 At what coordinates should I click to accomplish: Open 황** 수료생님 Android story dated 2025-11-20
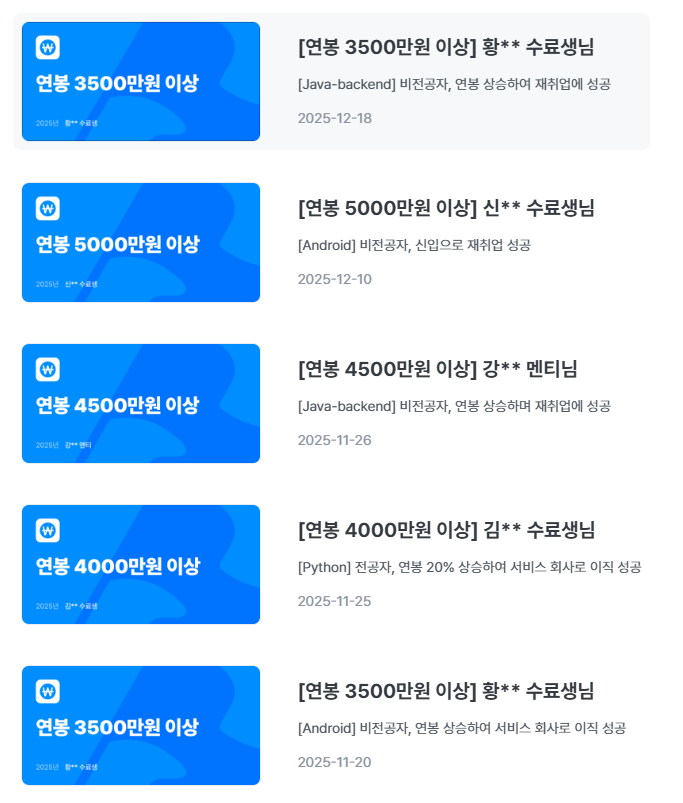[331, 725]
